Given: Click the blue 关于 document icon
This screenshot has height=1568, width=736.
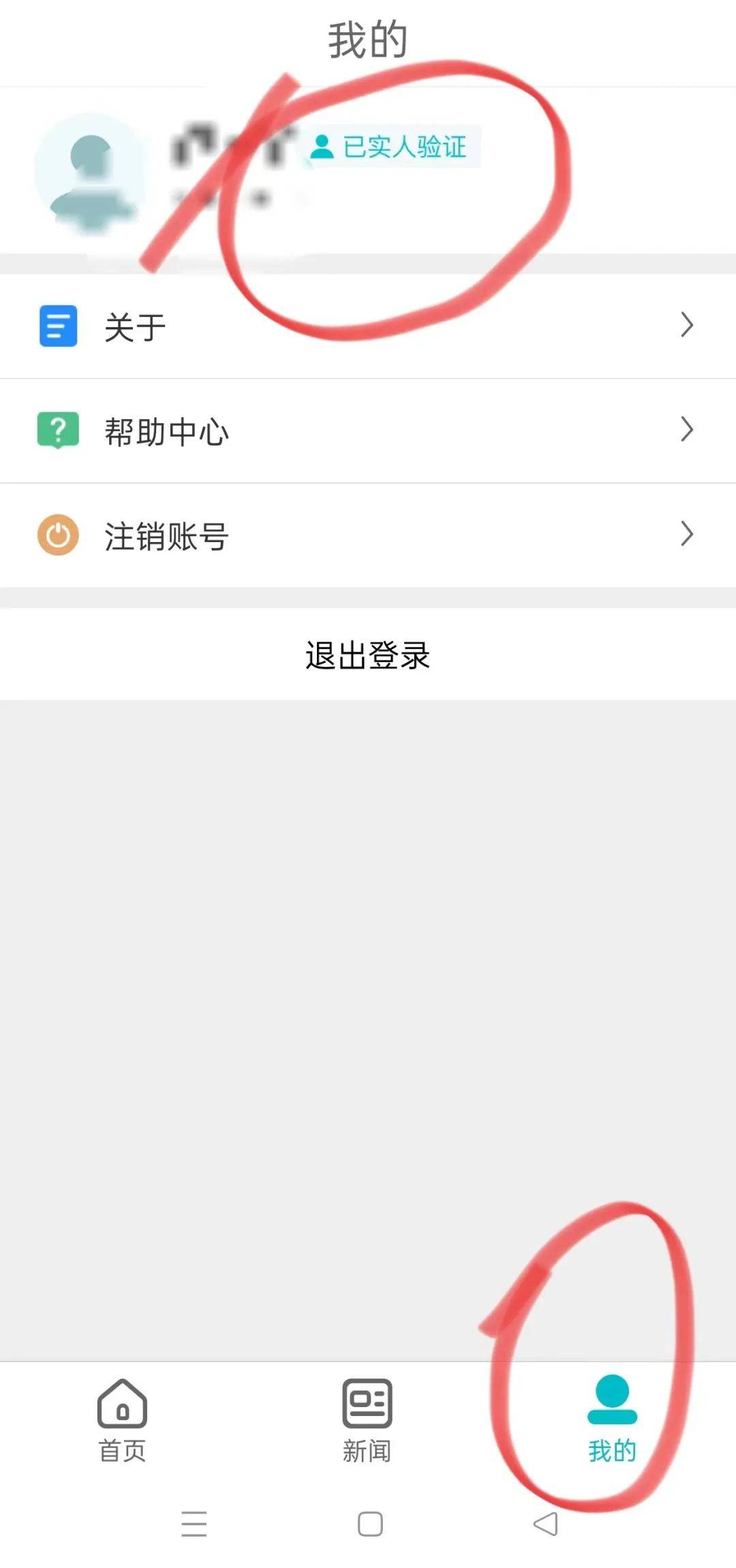Looking at the screenshot, I should point(58,327).
